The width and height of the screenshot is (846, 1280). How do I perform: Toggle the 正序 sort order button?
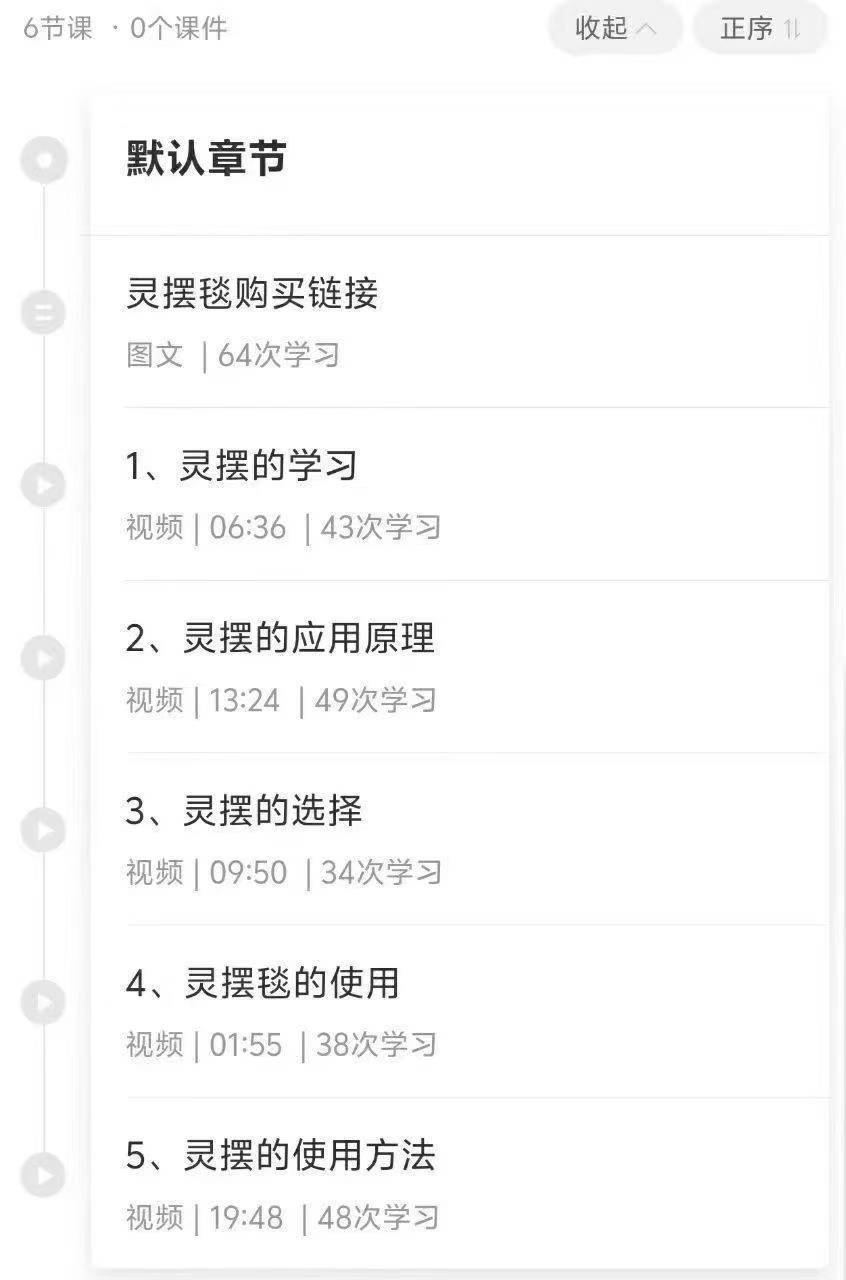759,29
